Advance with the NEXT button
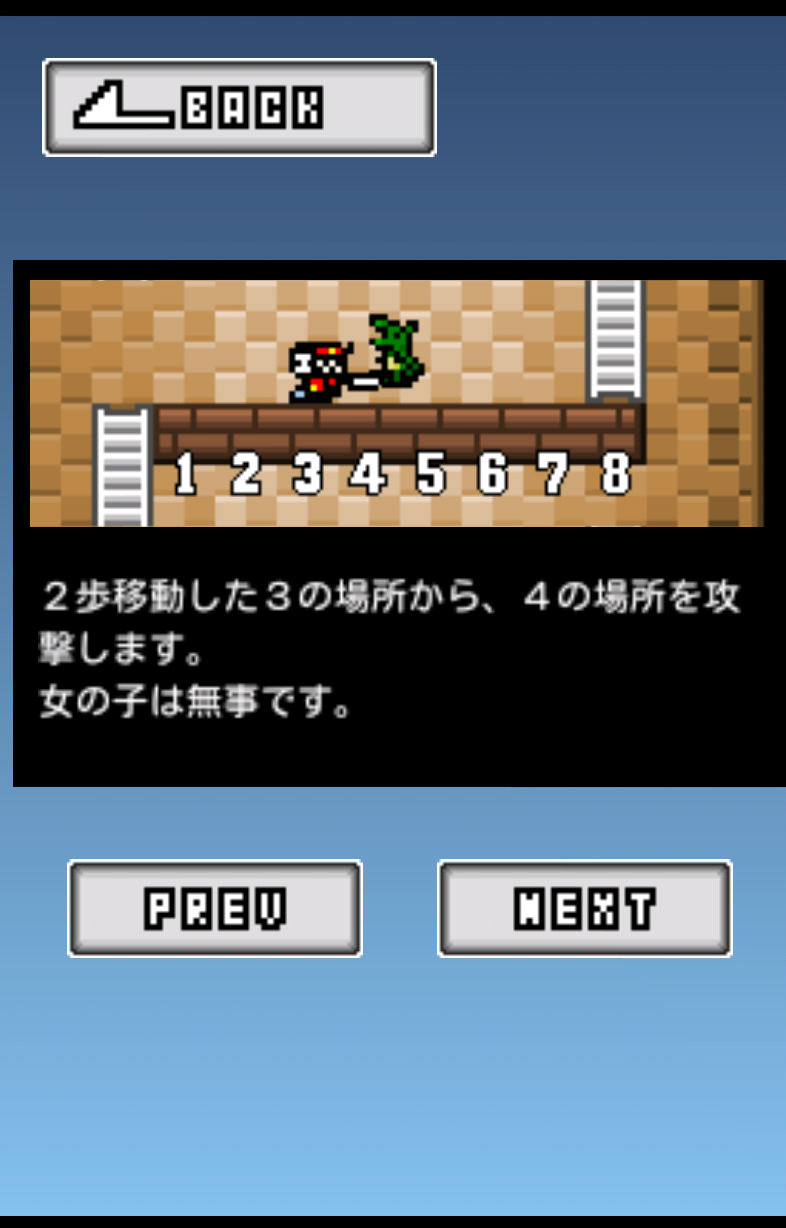Screen dimensions: 786x1228 pyautogui.click(x=585, y=908)
